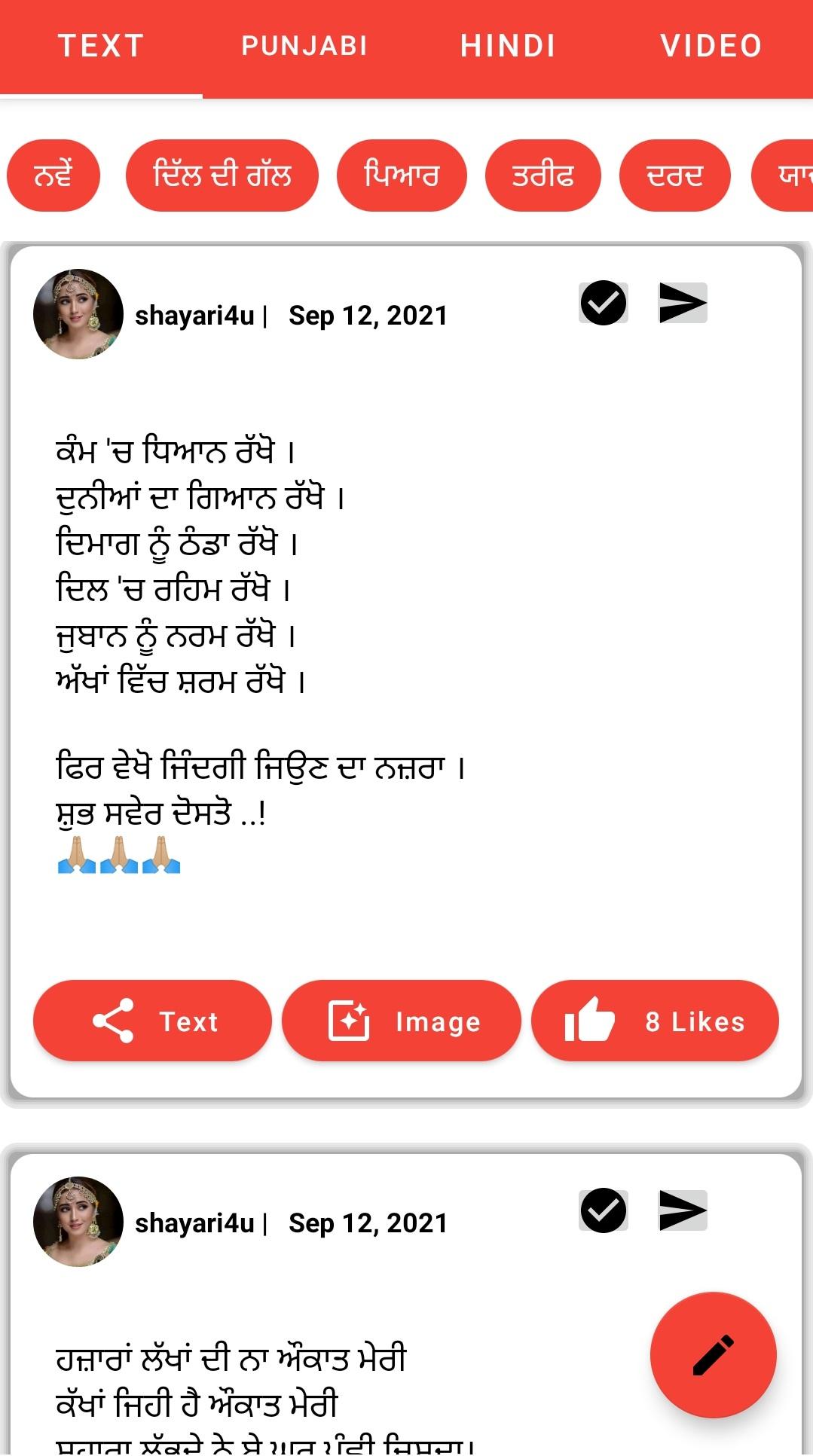Viewport: 813px width, 1456px height.
Task: Open the VIDEO tab
Action: point(711,47)
